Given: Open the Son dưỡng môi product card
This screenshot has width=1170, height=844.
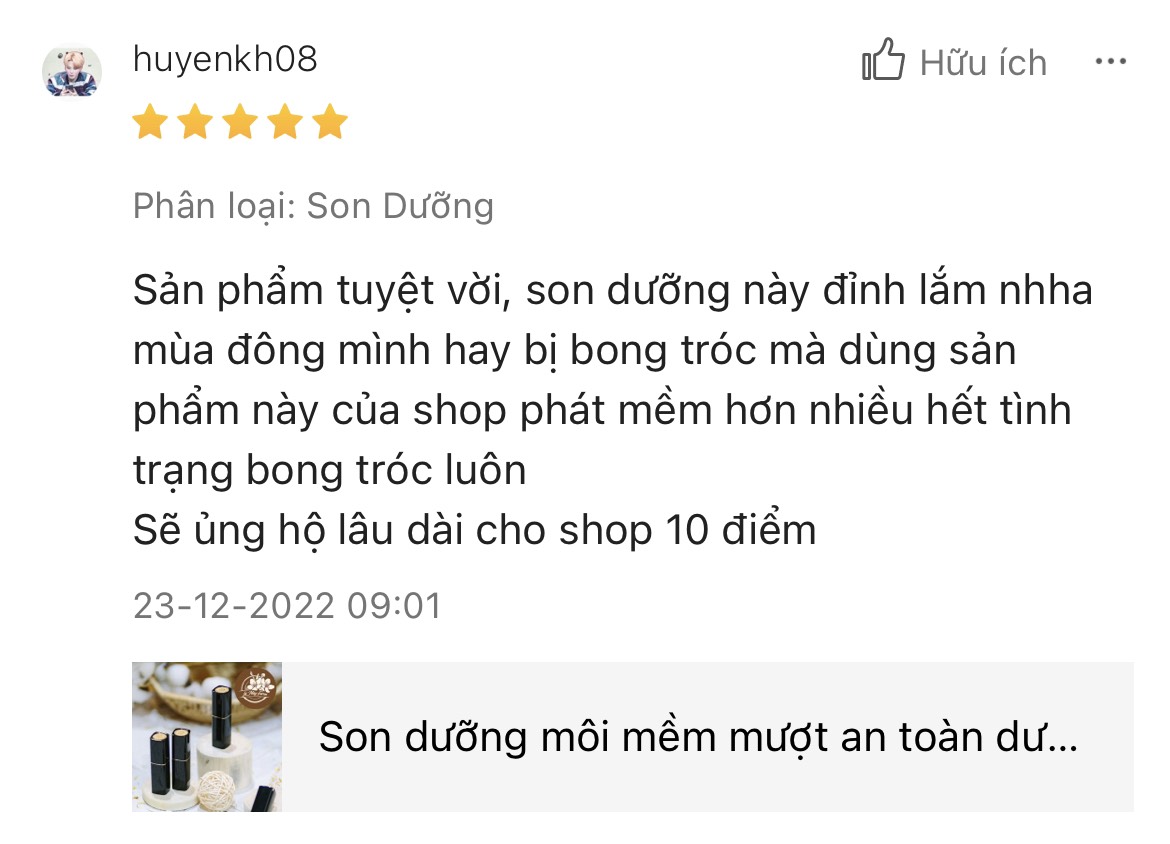Looking at the screenshot, I should 632,737.
